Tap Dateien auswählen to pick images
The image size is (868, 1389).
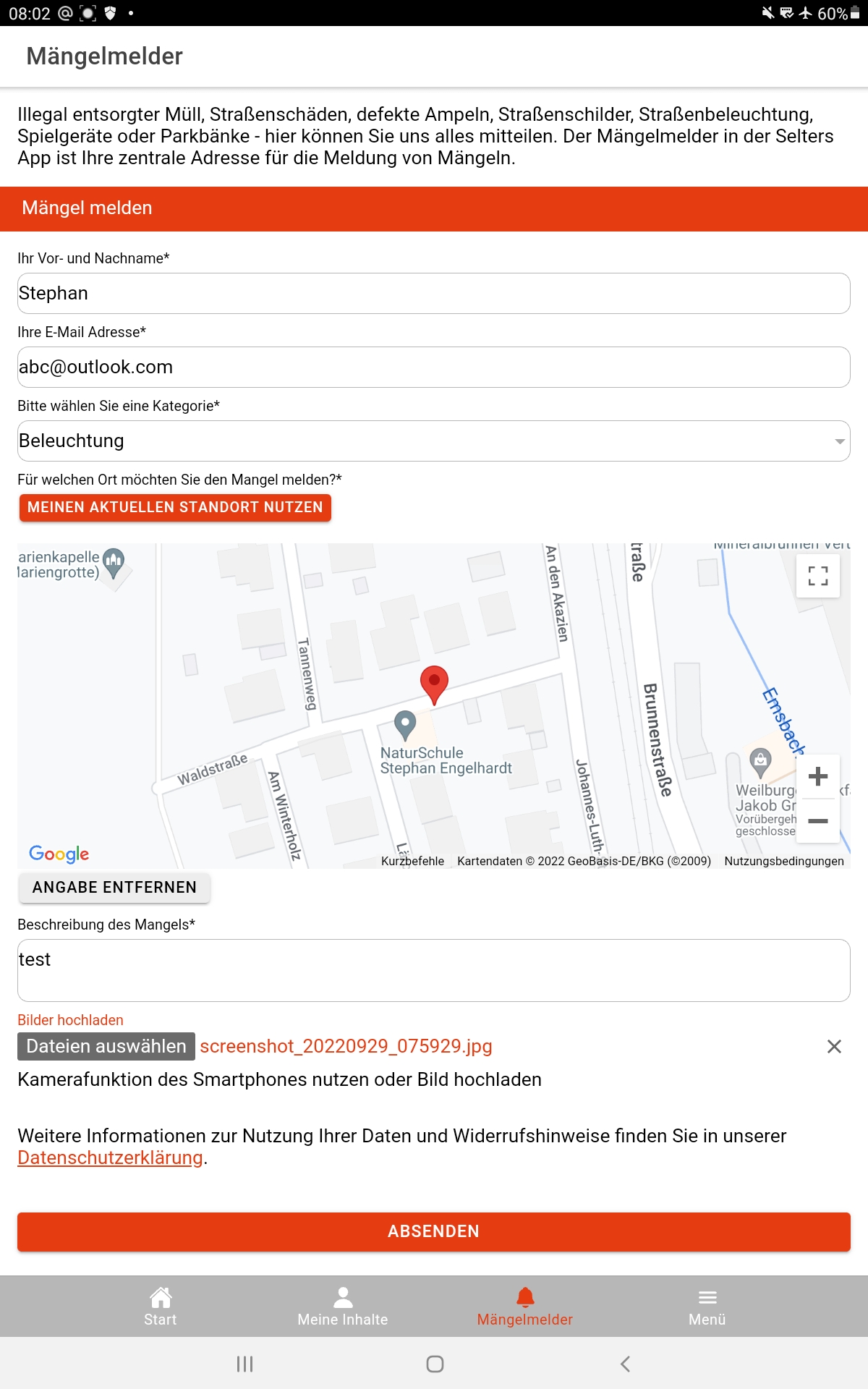tap(106, 1046)
